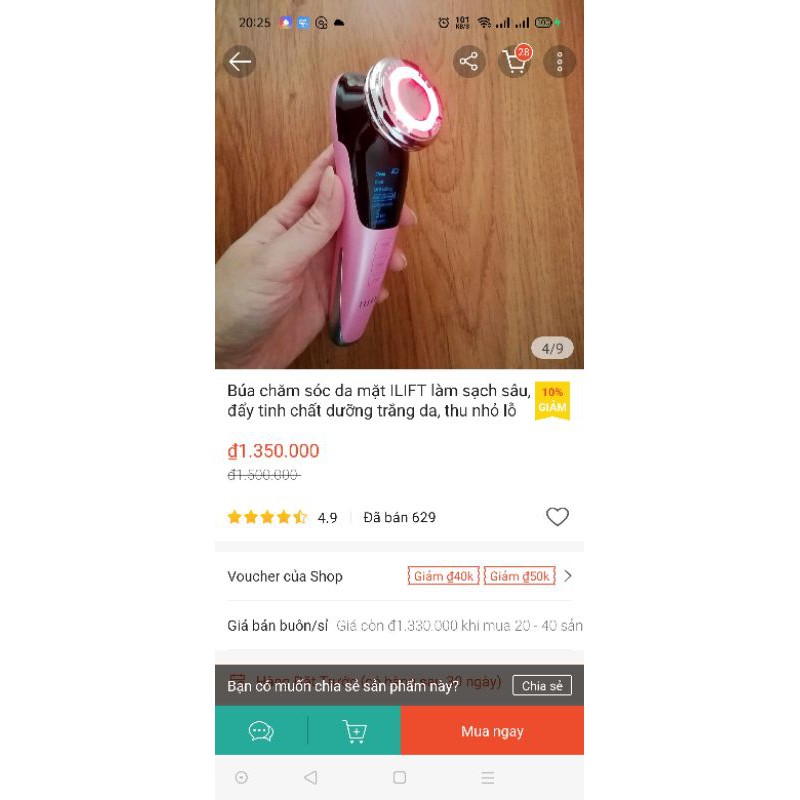The width and height of the screenshot is (800, 800).
Task: Go back using the arrow
Action: [x=240, y=62]
